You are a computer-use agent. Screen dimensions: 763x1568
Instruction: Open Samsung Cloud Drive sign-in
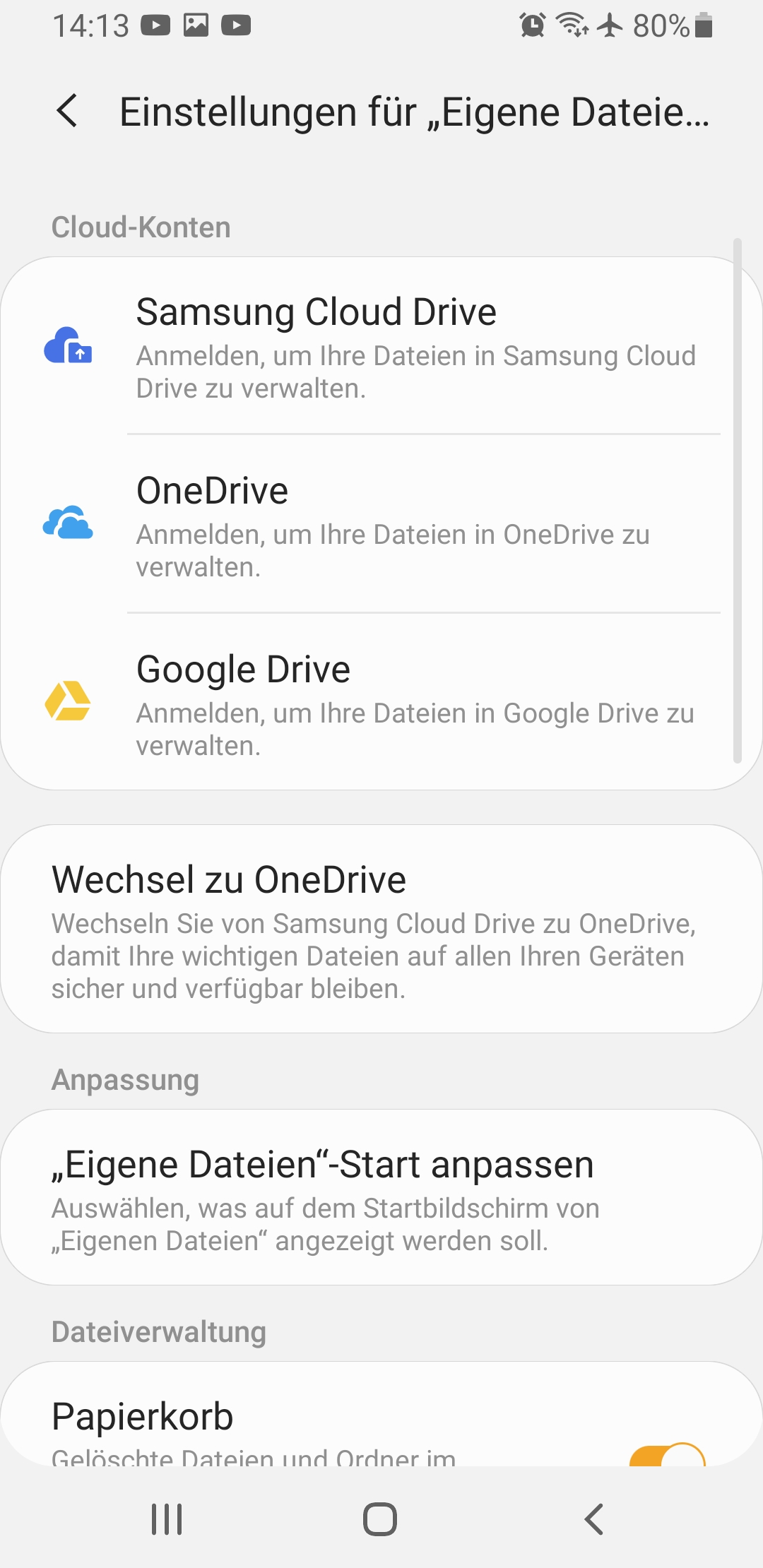tap(381, 348)
